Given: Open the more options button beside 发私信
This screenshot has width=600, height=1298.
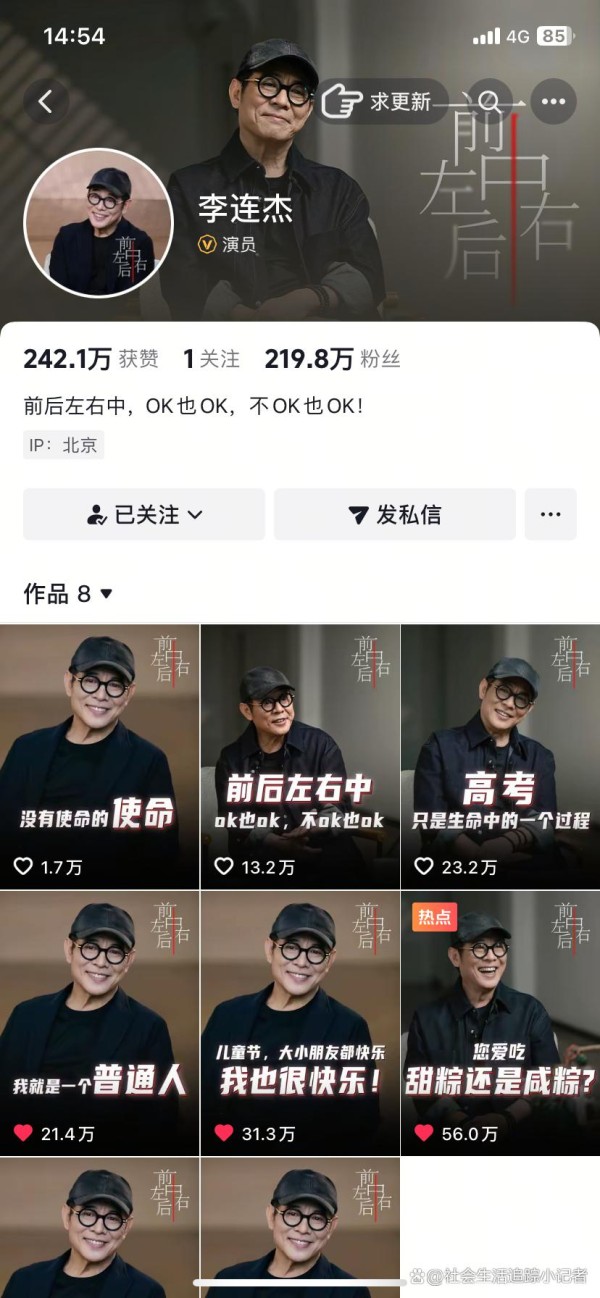Looking at the screenshot, I should (x=551, y=515).
